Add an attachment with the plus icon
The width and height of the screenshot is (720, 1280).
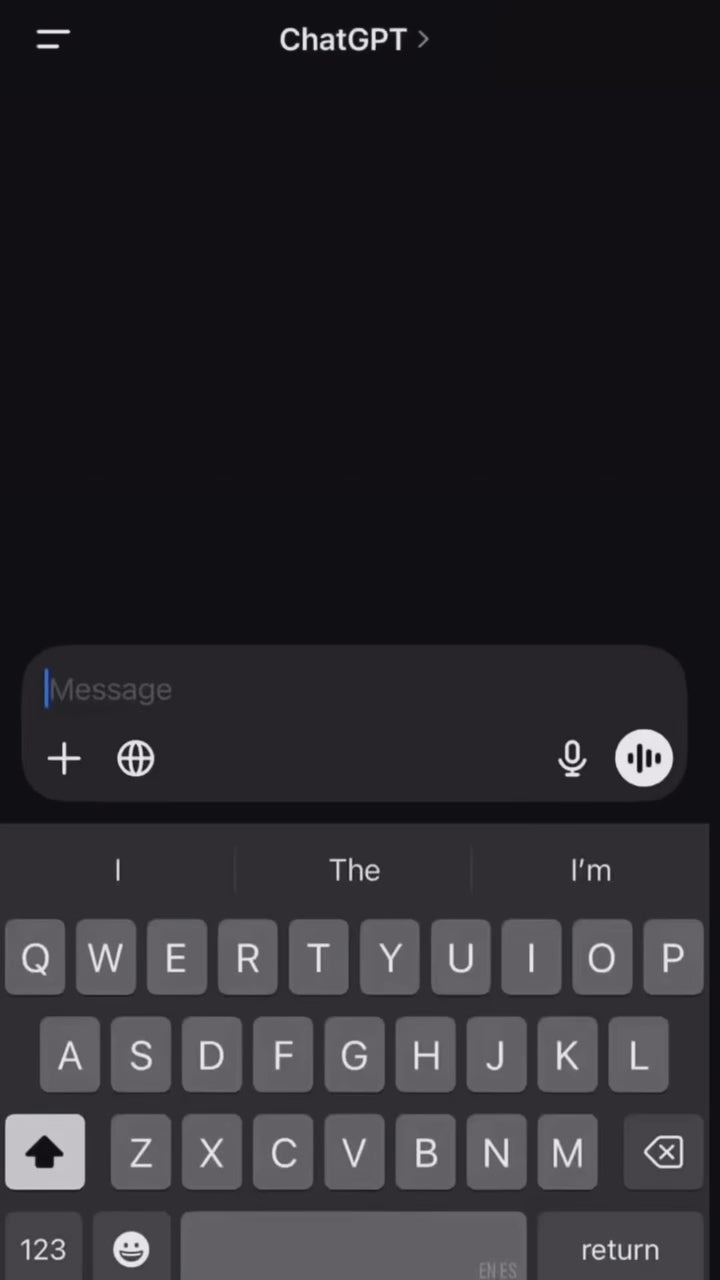tap(64, 759)
